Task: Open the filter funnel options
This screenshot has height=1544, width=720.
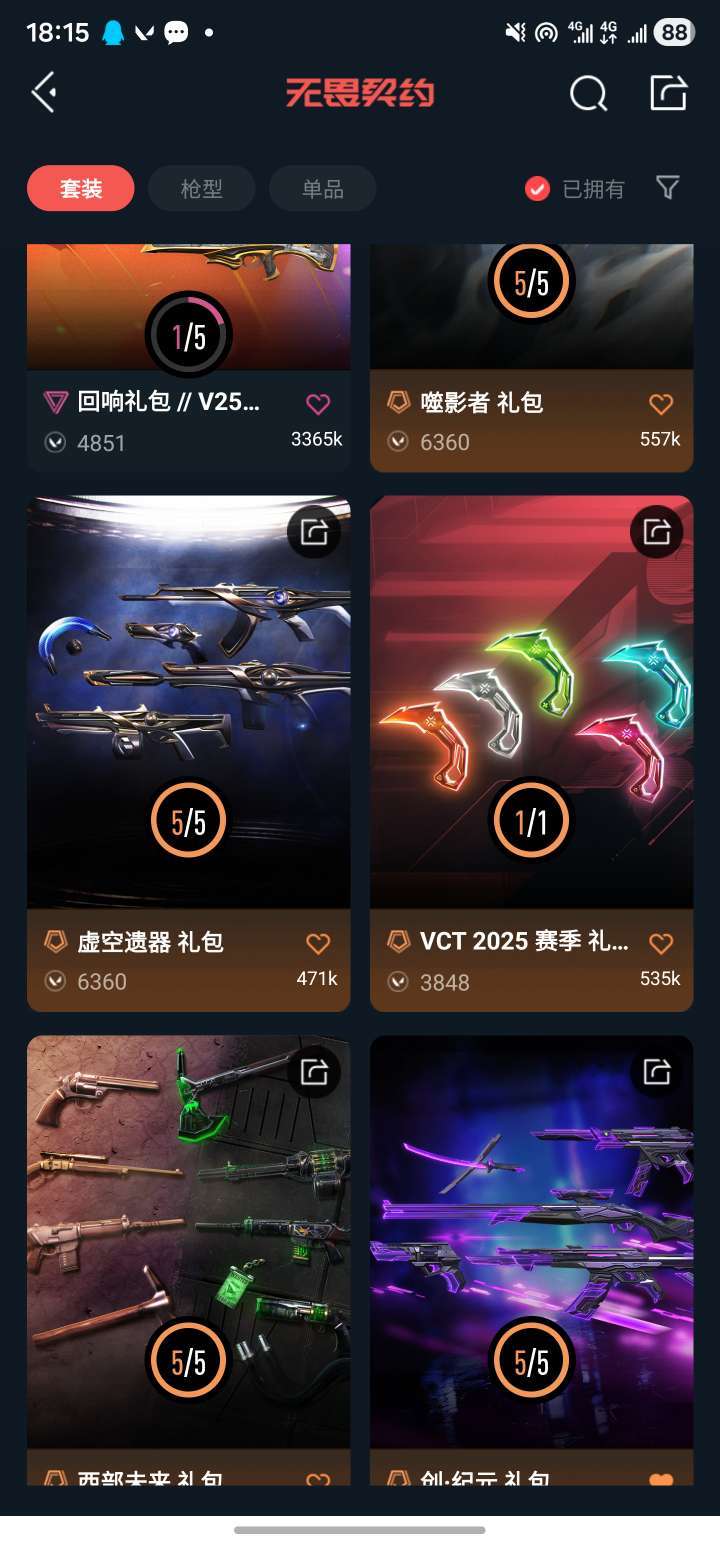Action: [668, 187]
